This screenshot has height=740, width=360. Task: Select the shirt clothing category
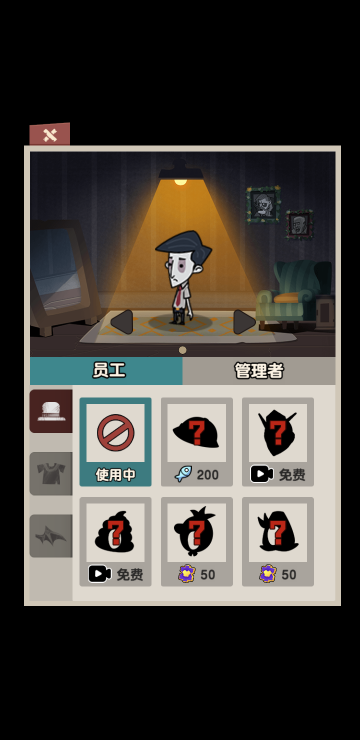pos(51,473)
